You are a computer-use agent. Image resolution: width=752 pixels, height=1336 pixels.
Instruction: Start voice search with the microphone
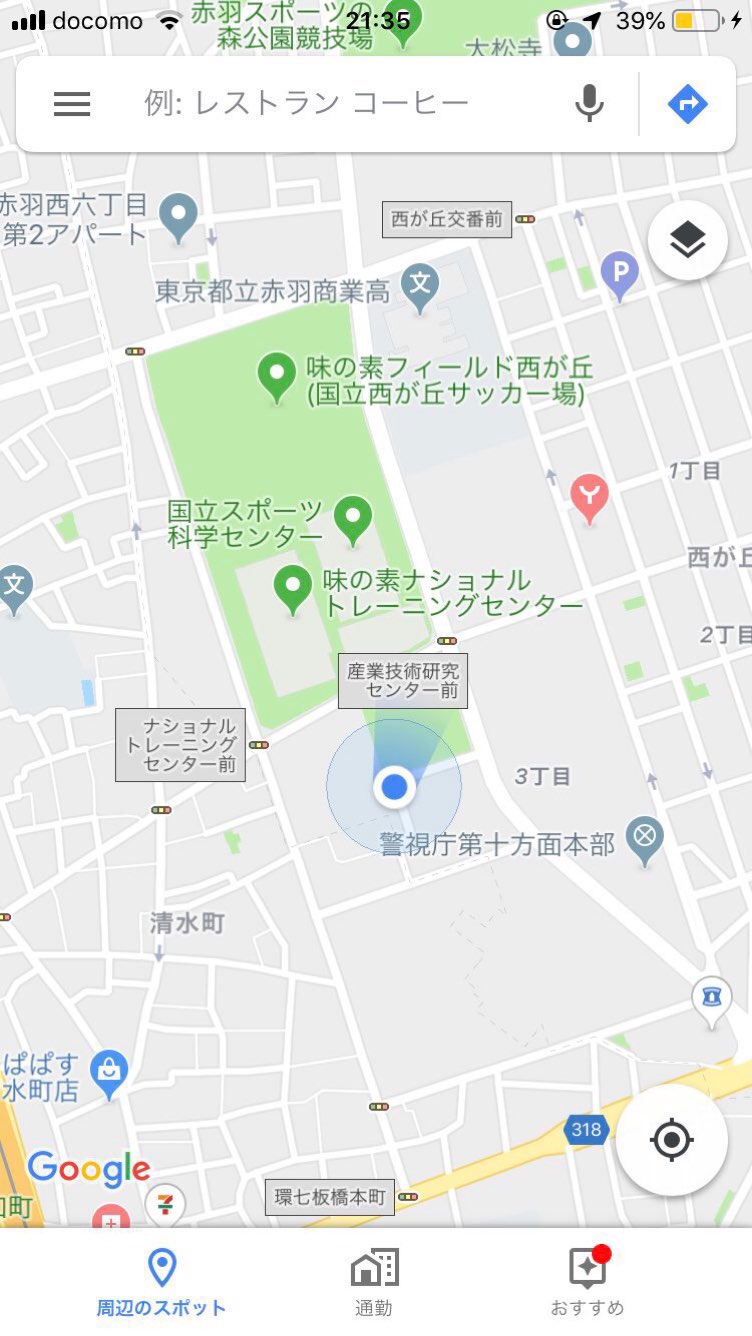tap(590, 104)
